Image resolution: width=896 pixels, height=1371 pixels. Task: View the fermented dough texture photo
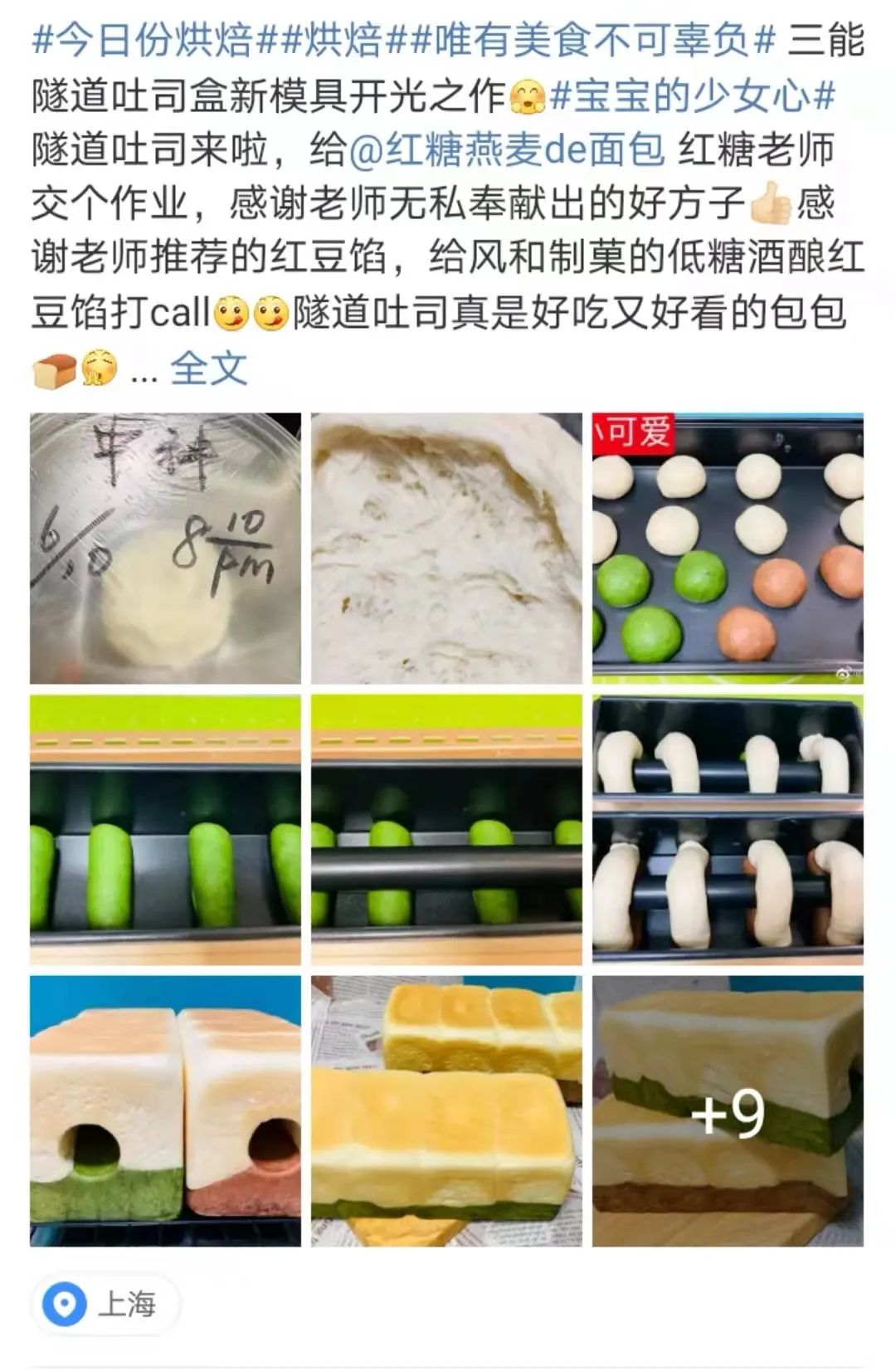click(446, 549)
